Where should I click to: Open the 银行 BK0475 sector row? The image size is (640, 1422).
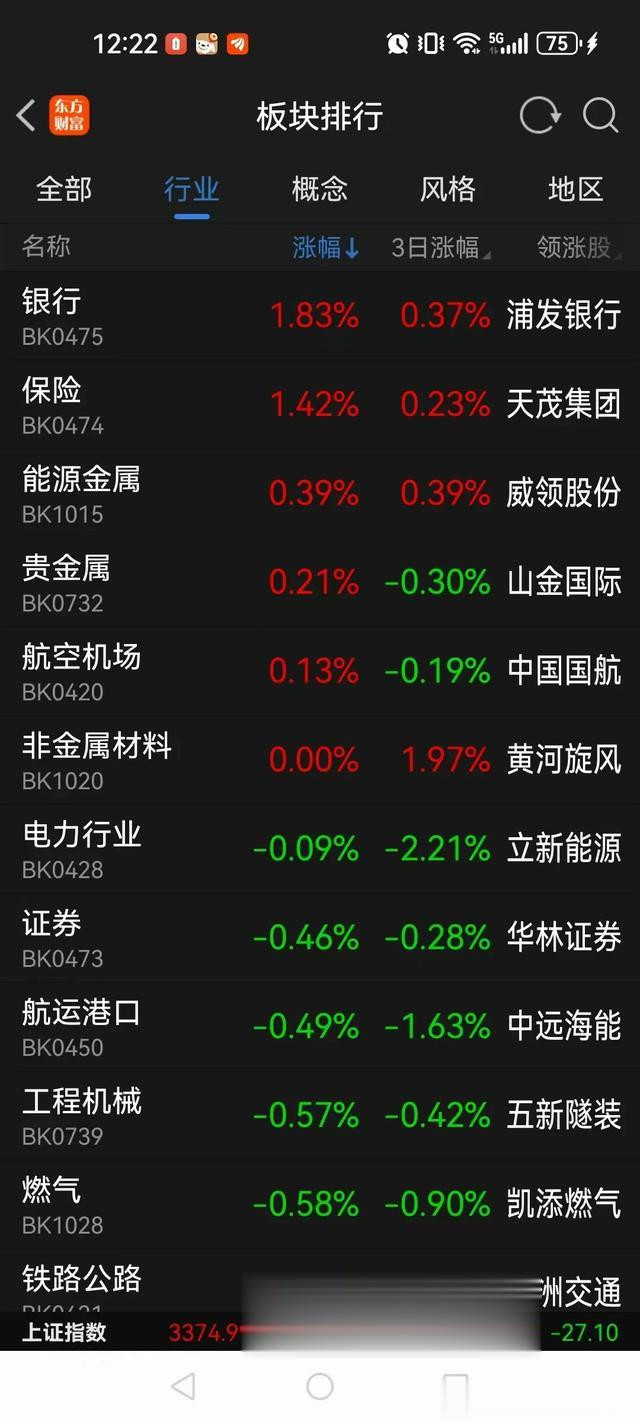tap(320, 316)
